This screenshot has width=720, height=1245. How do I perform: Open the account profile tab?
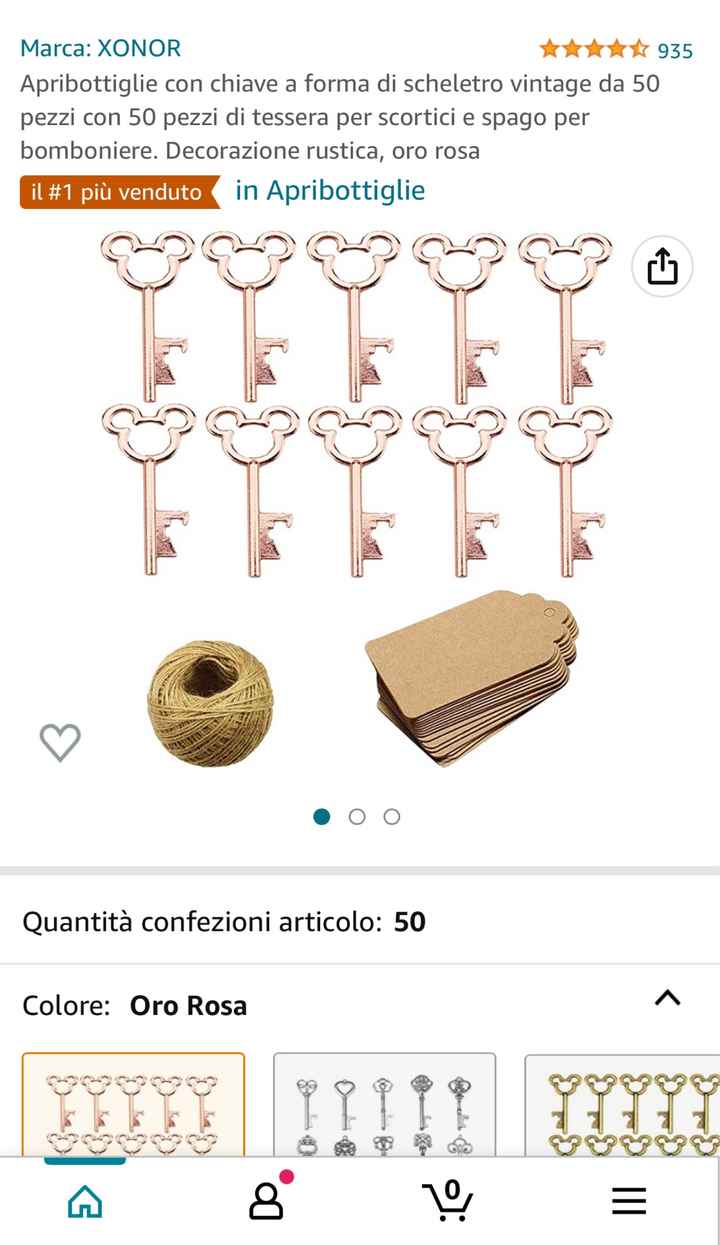click(266, 1200)
